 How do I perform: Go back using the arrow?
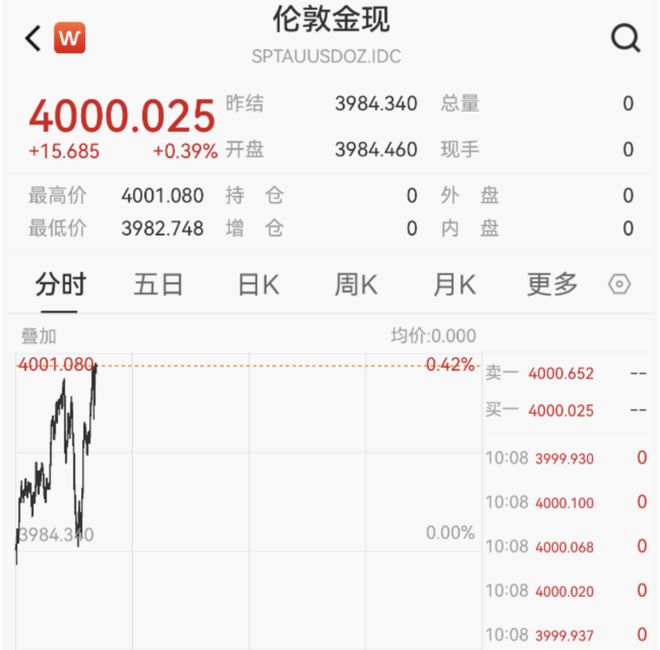[x=33, y=39]
